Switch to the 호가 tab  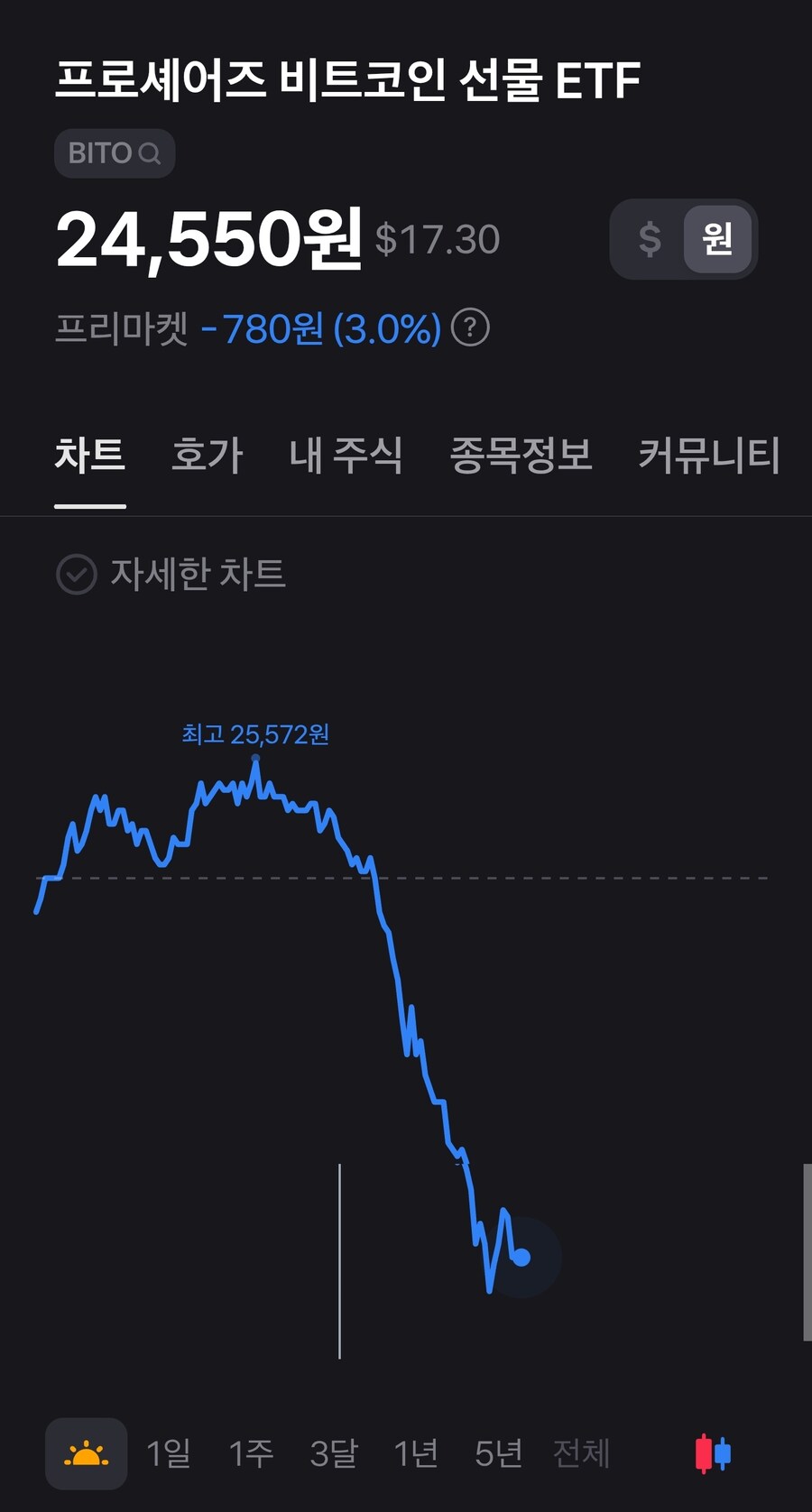click(x=206, y=456)
